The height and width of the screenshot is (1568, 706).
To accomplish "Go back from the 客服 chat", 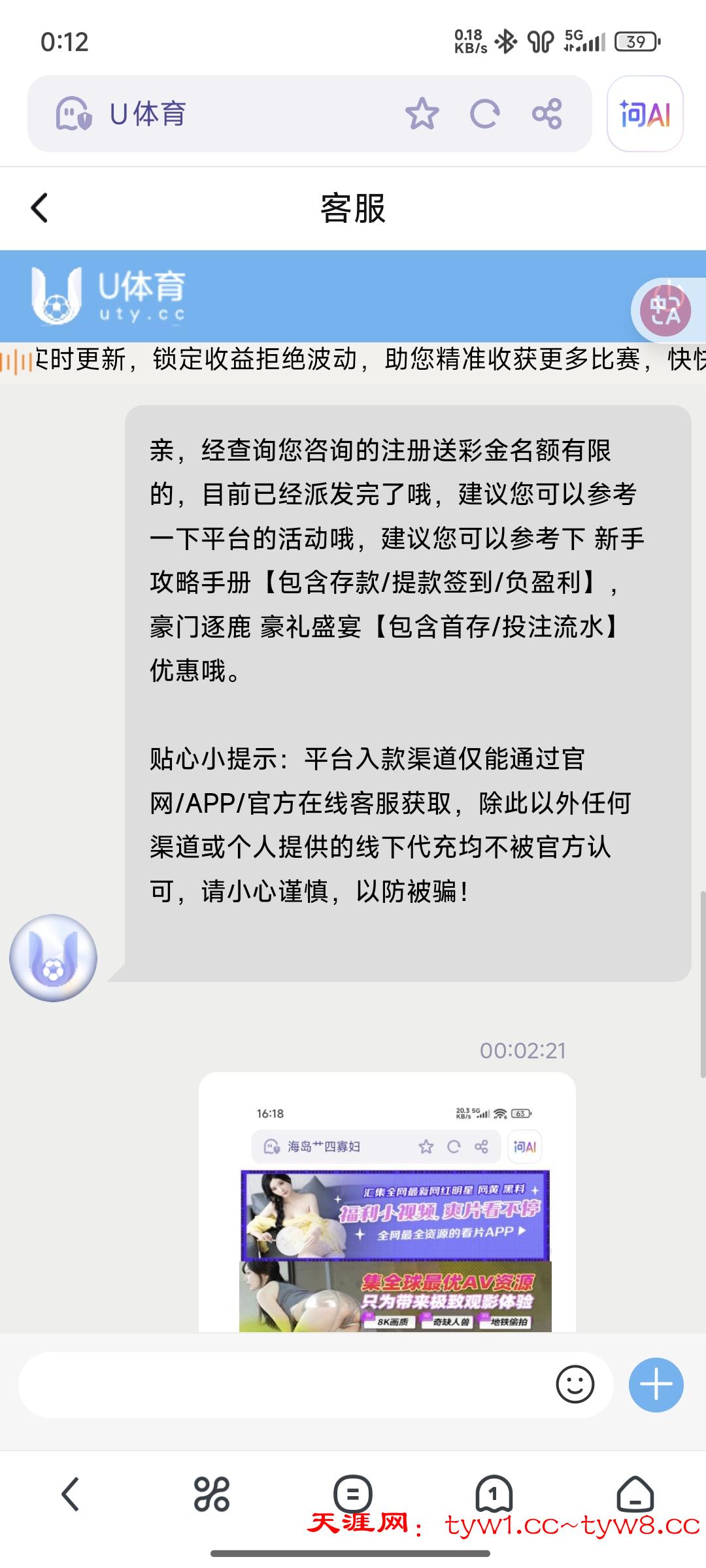I will (41, 208).
